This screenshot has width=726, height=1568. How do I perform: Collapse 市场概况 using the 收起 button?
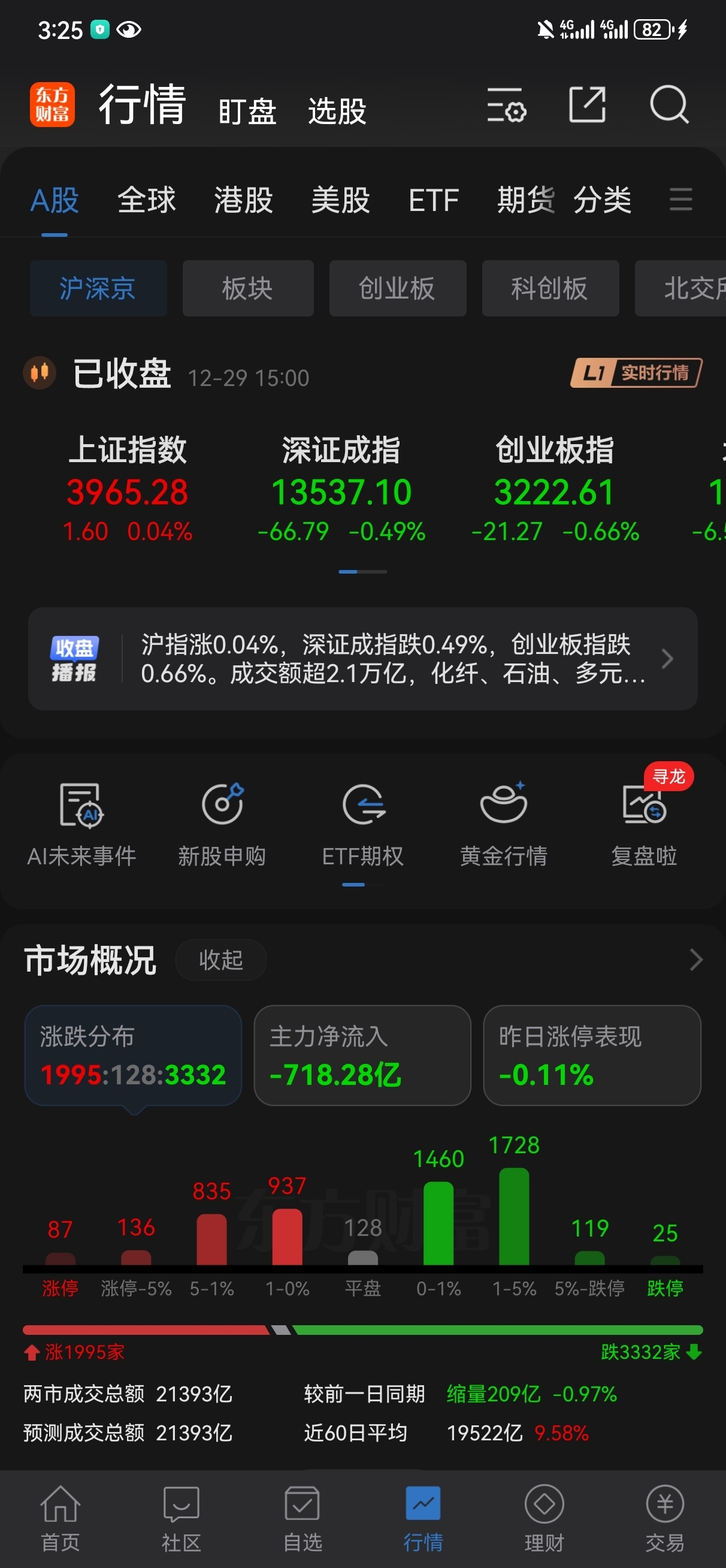click(220, 960)
